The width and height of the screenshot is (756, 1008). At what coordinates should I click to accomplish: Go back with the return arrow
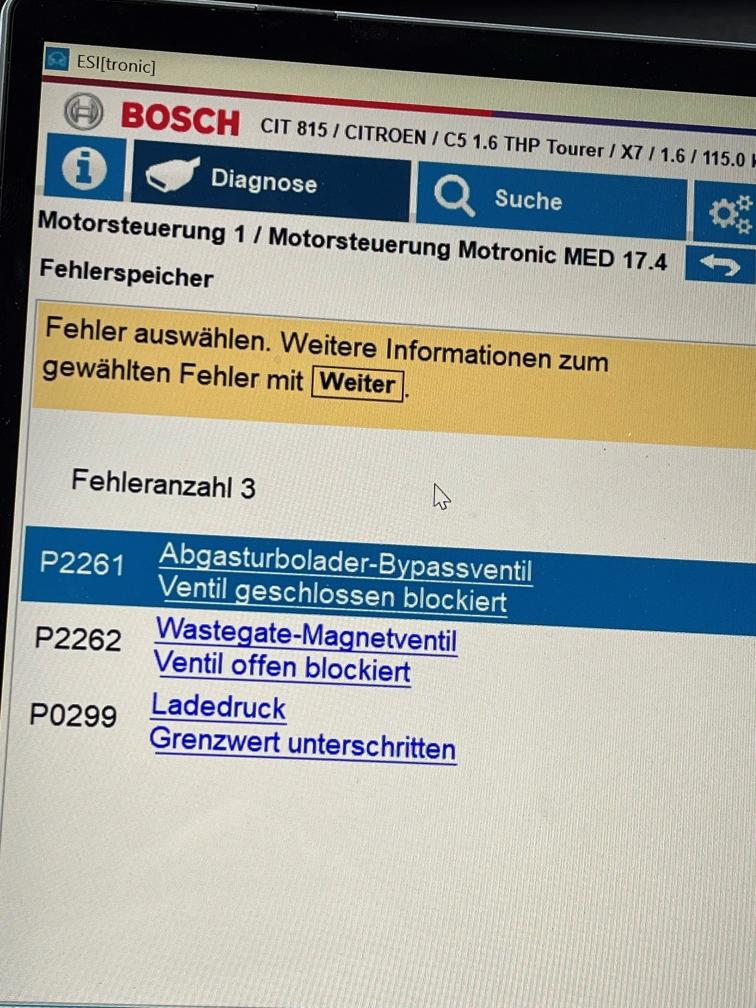[x=716, y=265]
